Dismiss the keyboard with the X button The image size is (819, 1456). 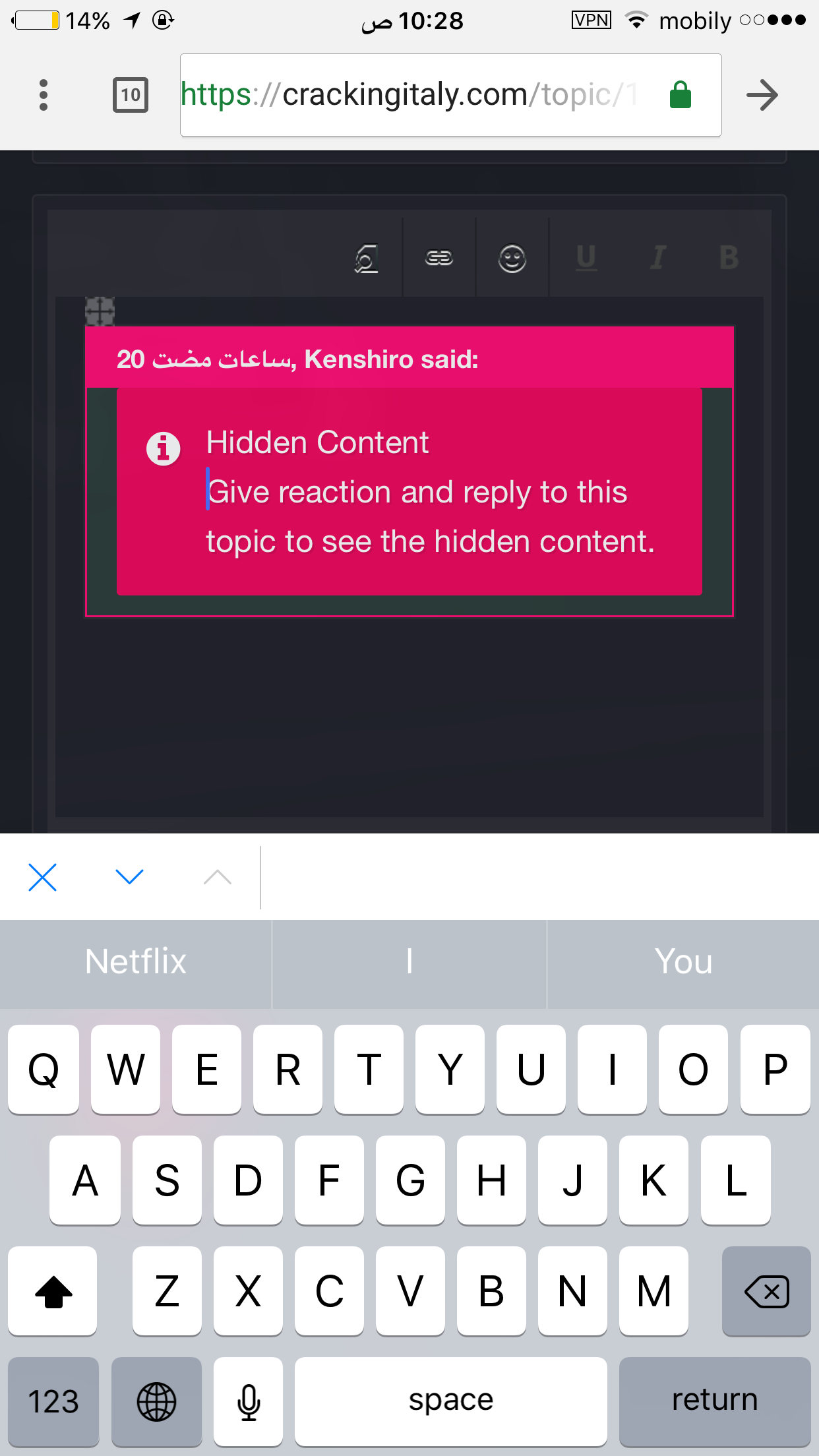(43, 877)
